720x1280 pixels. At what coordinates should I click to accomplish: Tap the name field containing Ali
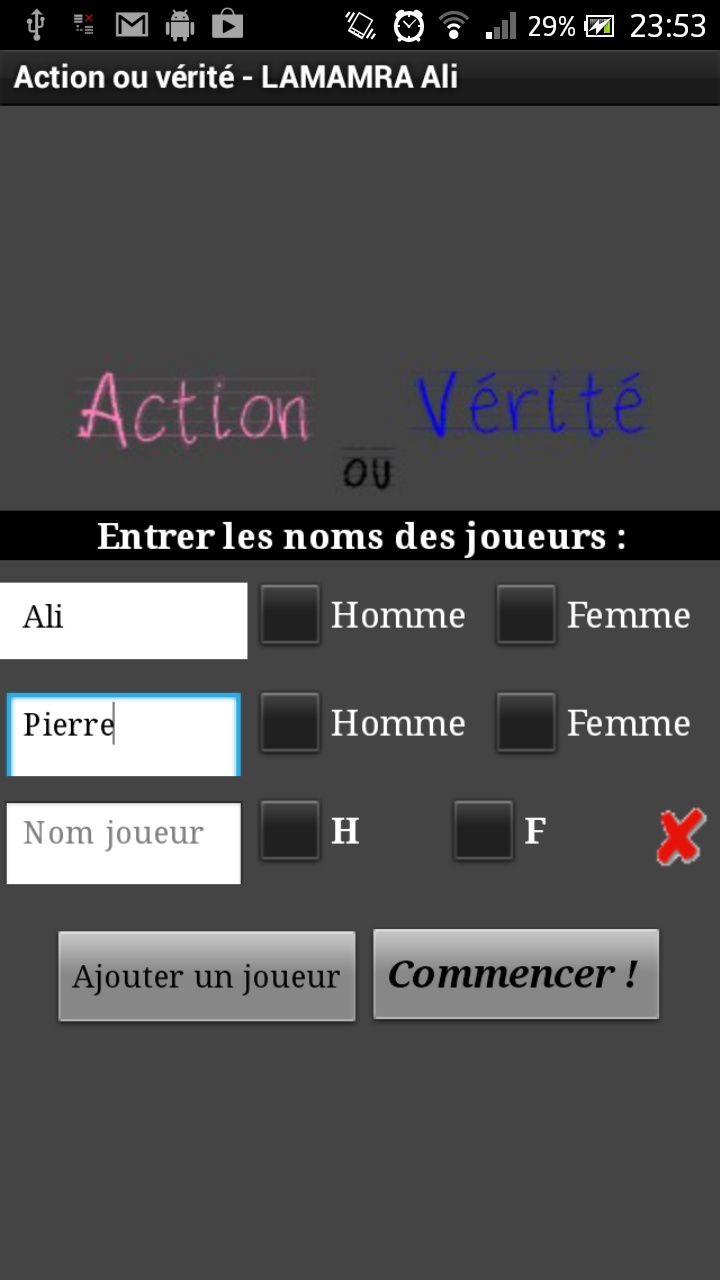click(x=123, y=620)
